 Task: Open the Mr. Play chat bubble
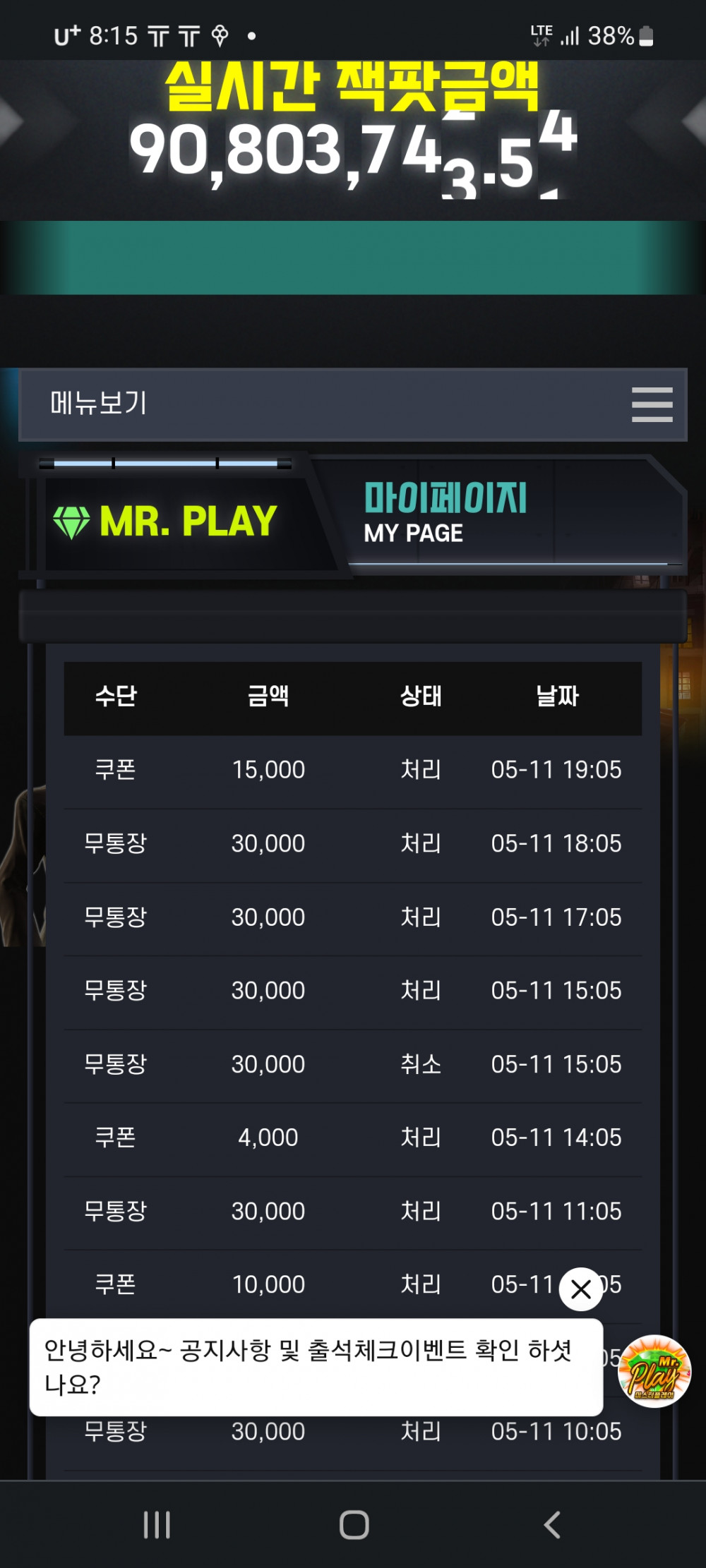(654, 1371)
